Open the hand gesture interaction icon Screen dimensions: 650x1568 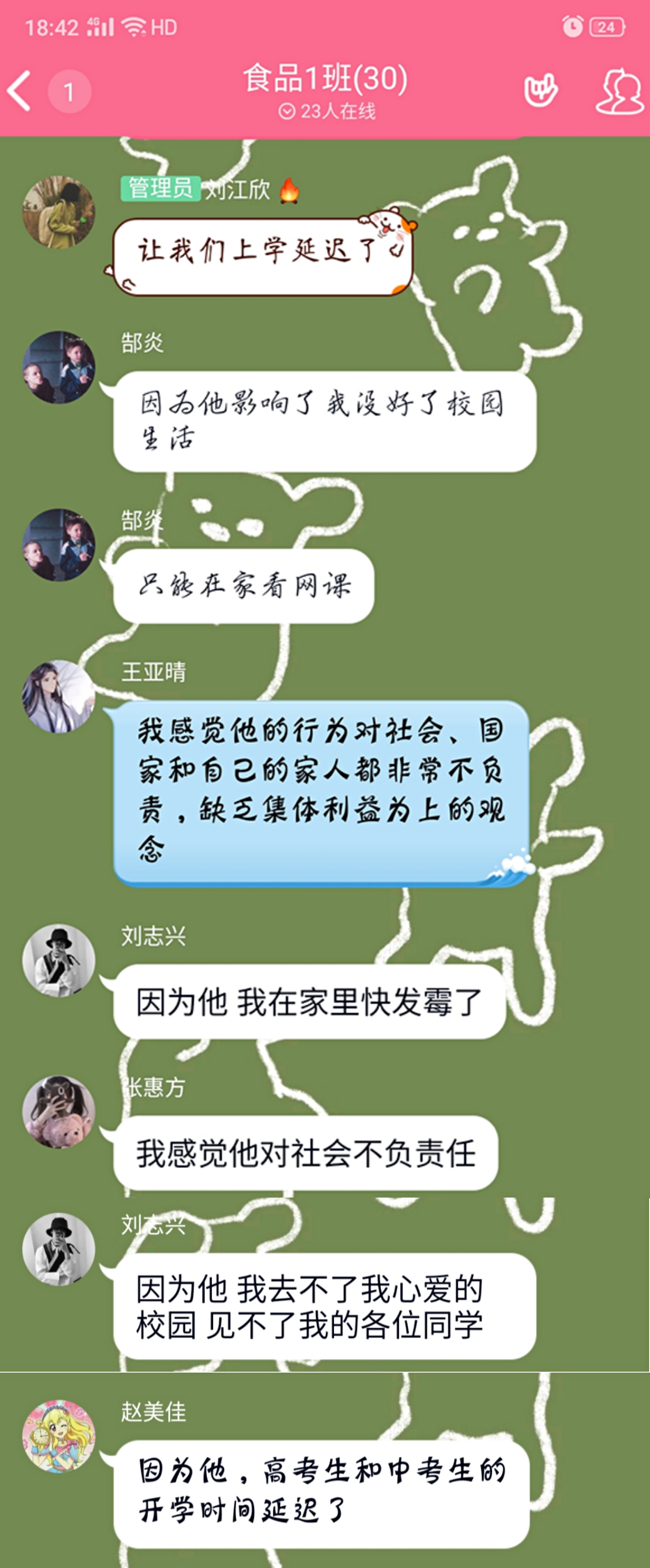point(540,91)
